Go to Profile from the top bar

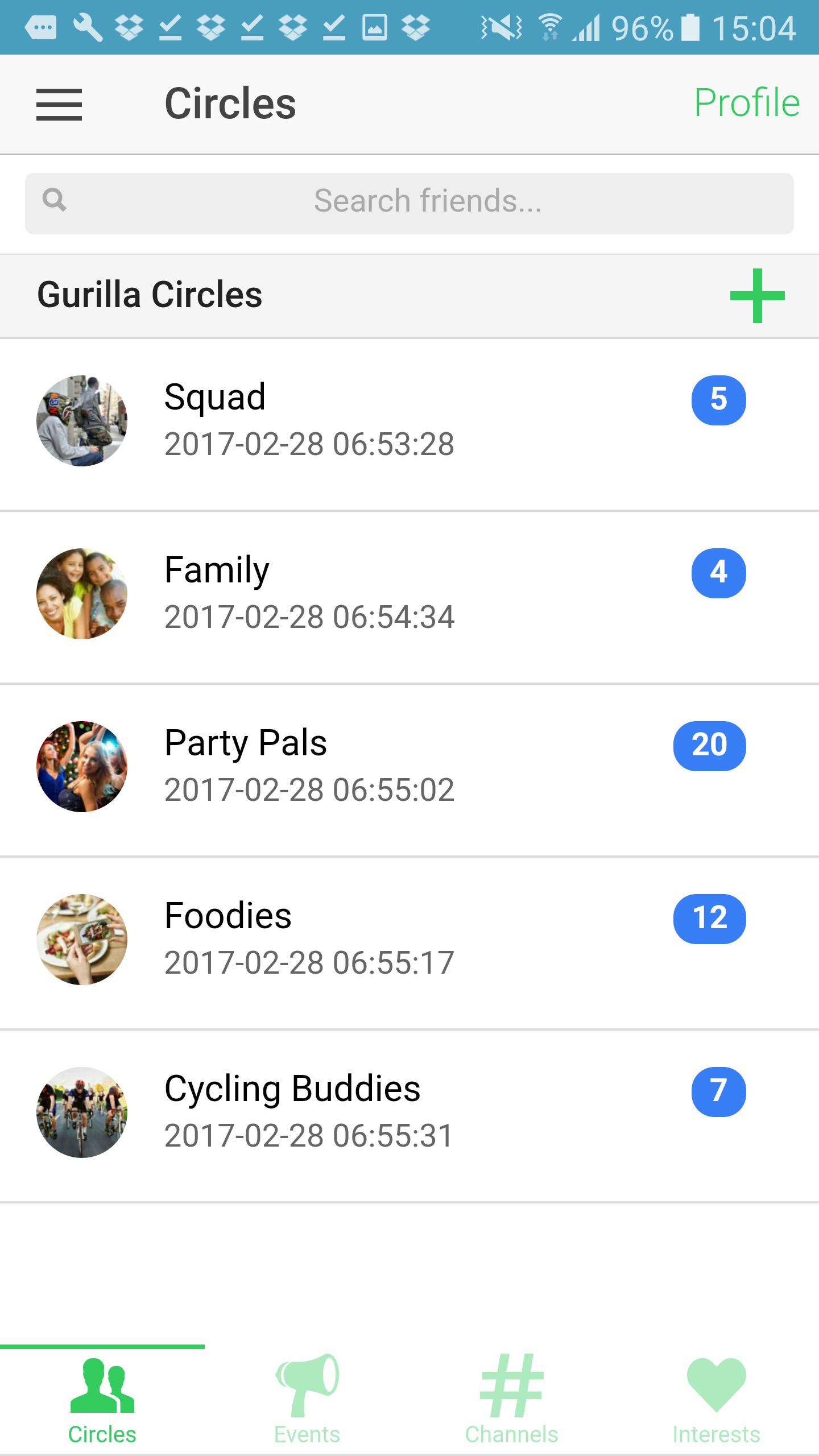(x=746, y=104)
